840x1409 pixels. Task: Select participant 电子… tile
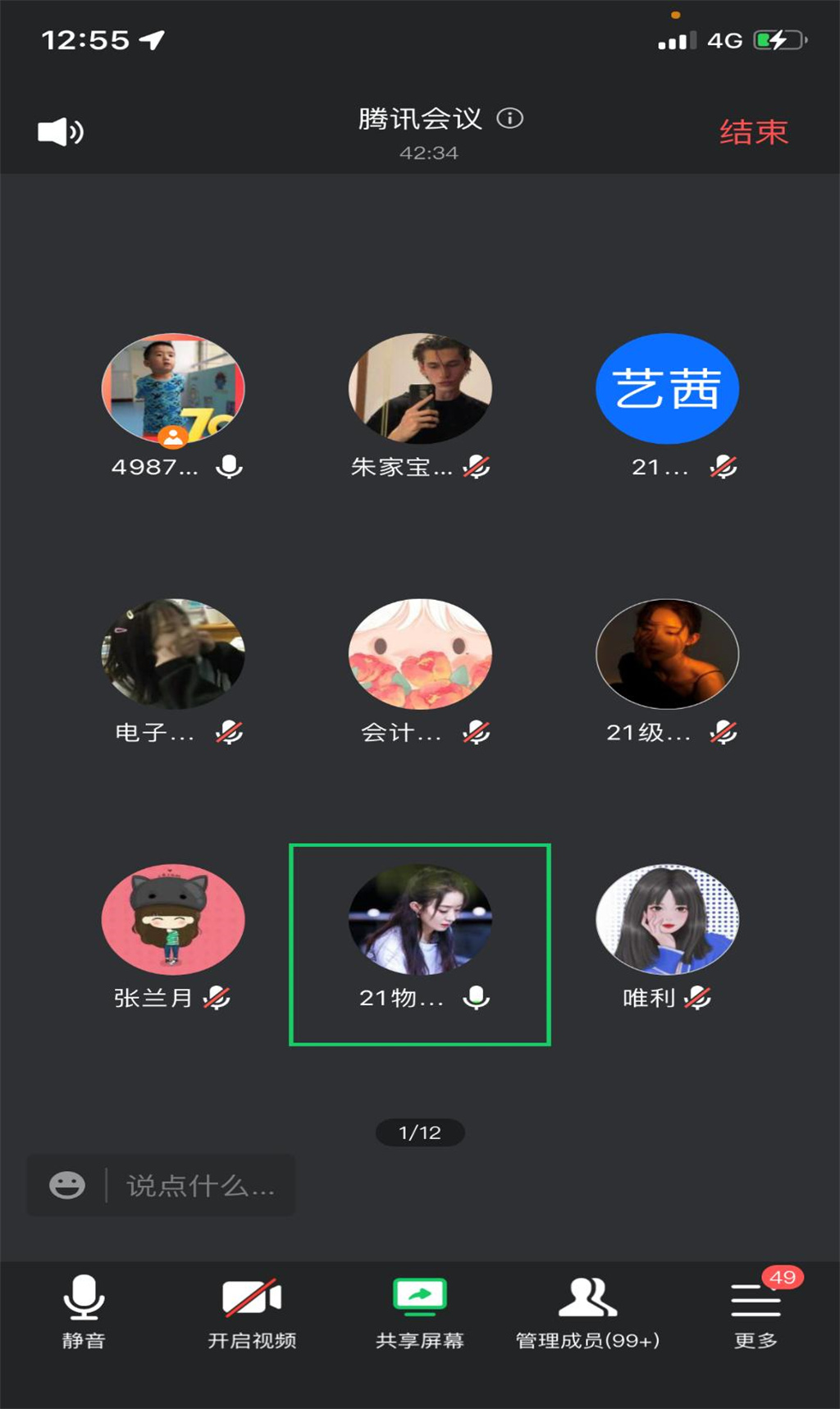pyautogui.click(x=172, y=654)
